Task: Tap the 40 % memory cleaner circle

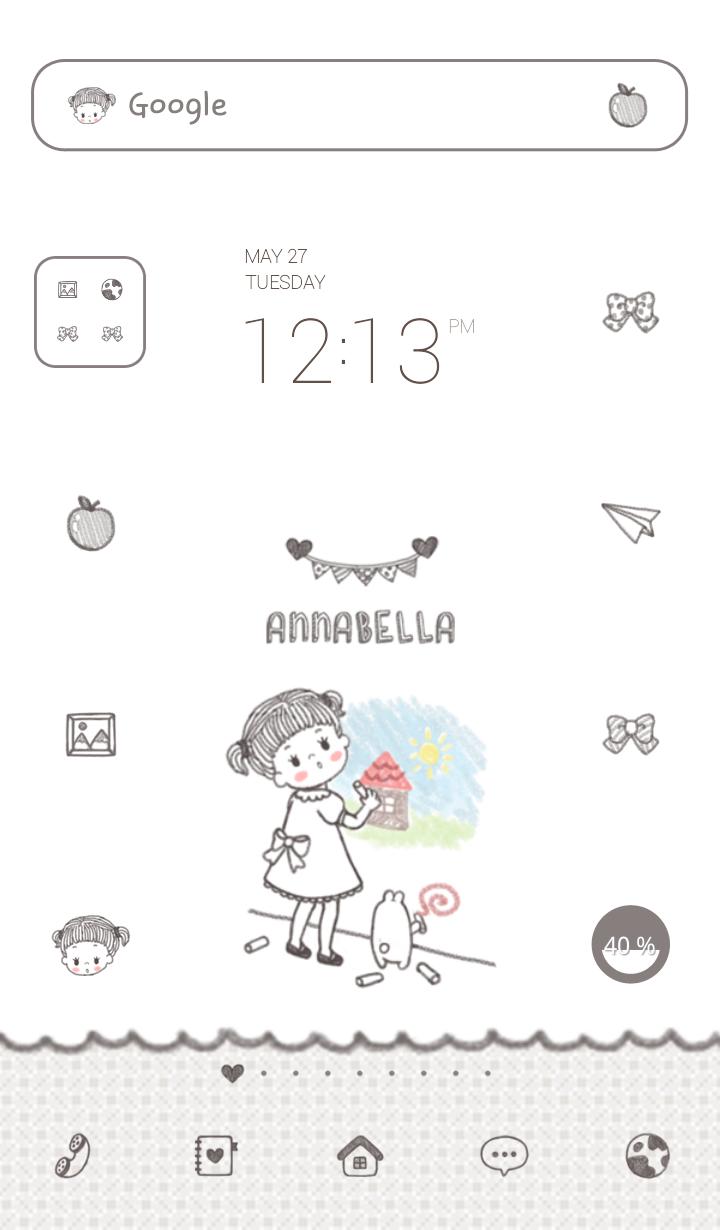Action: [631, 945]
